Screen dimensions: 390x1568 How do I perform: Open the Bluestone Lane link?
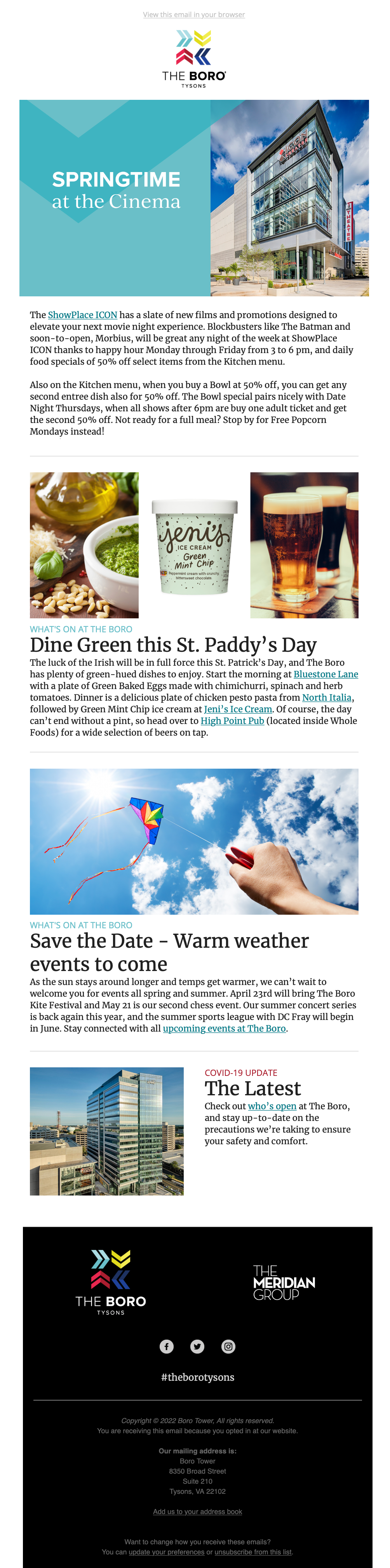click(326, 674)
